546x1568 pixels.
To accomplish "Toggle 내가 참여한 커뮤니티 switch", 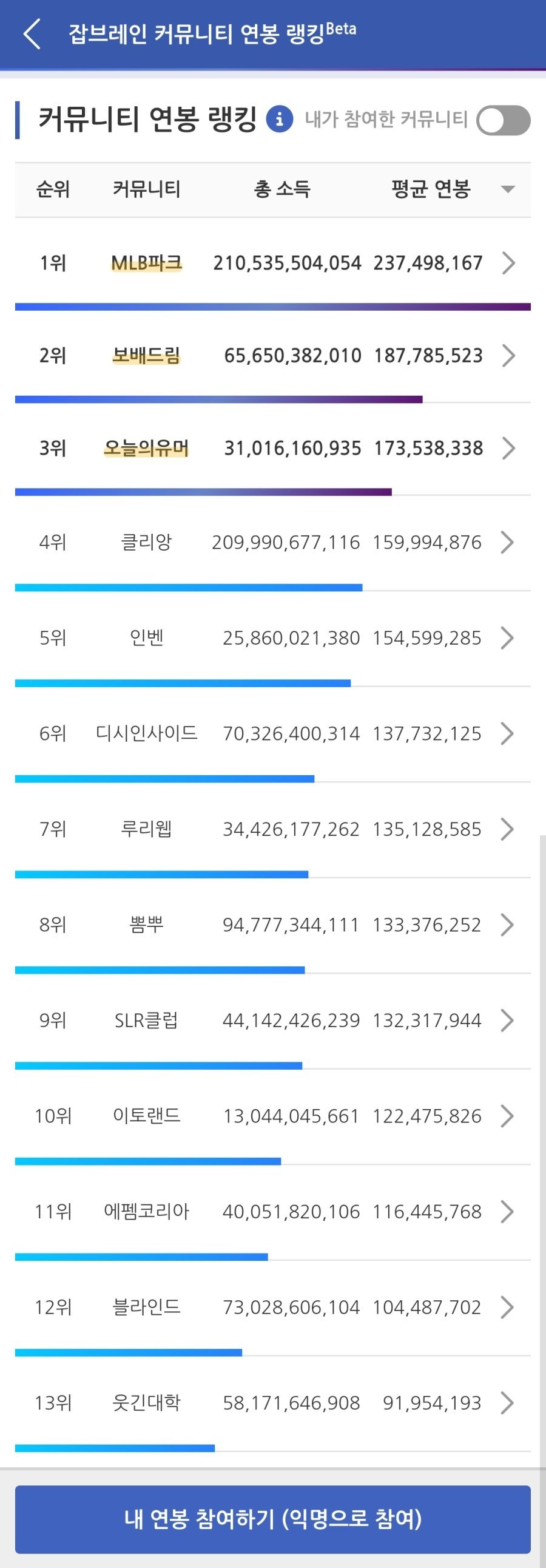I will tap(503, 121).
